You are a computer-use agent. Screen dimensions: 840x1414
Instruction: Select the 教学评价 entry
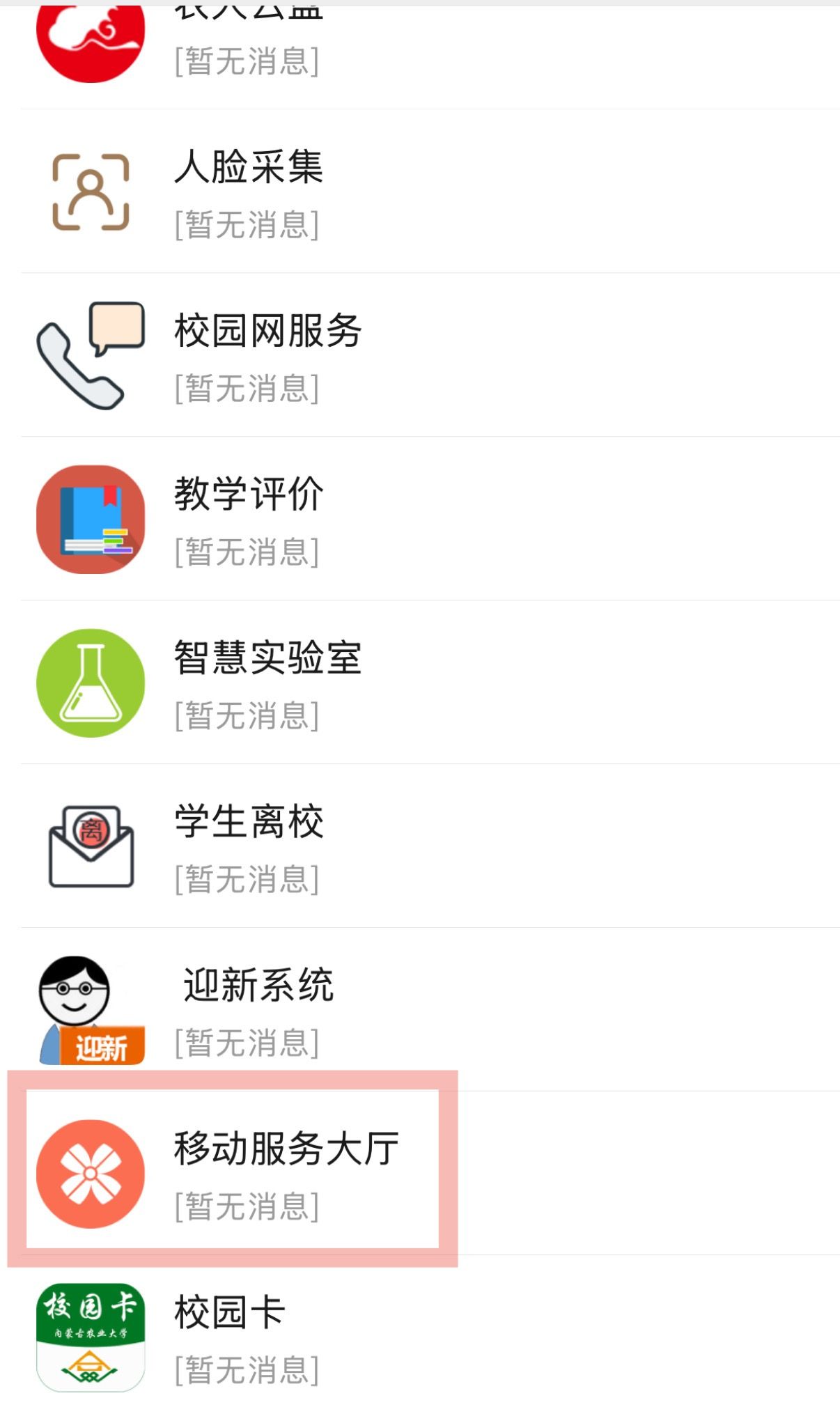(x=420, y=519)
